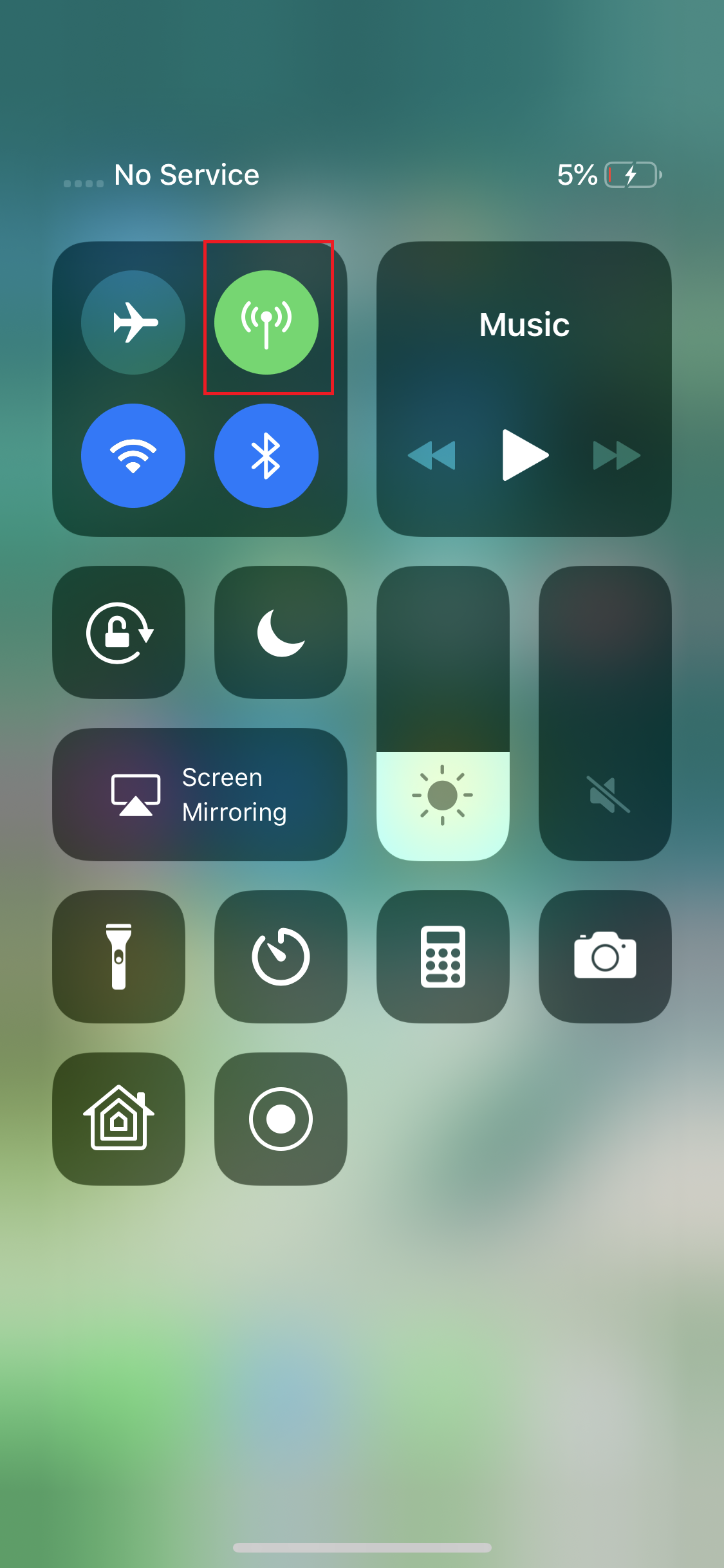The height and width of the screenshot is (1568, 724).
Task: Play music in the Music widget
Action: coord(524,455)
